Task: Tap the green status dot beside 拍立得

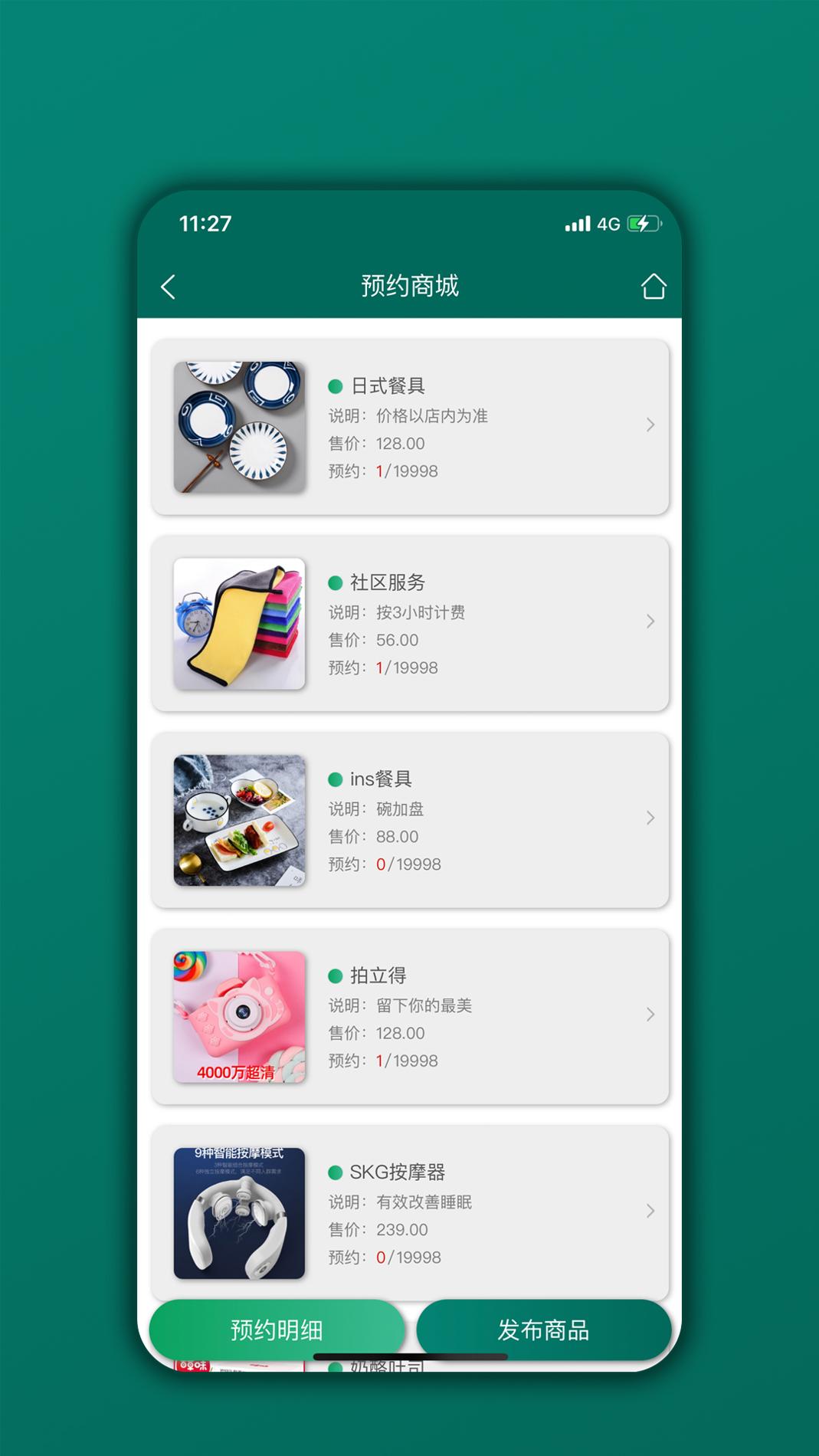Action: pos(334,976)
